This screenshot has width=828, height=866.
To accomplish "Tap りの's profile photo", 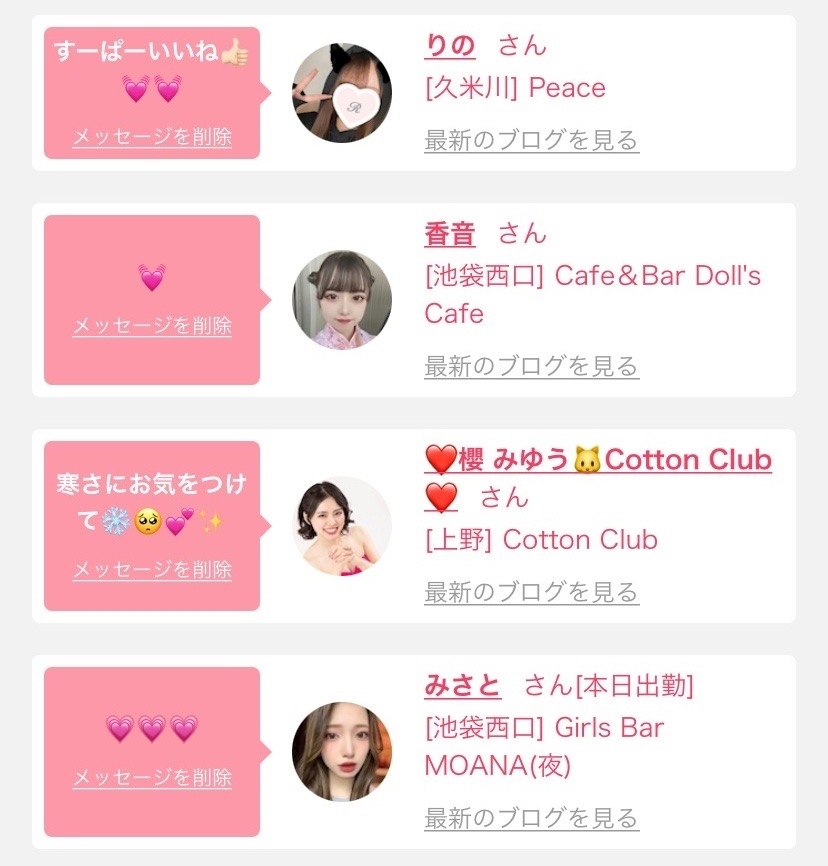I will 342,93.
